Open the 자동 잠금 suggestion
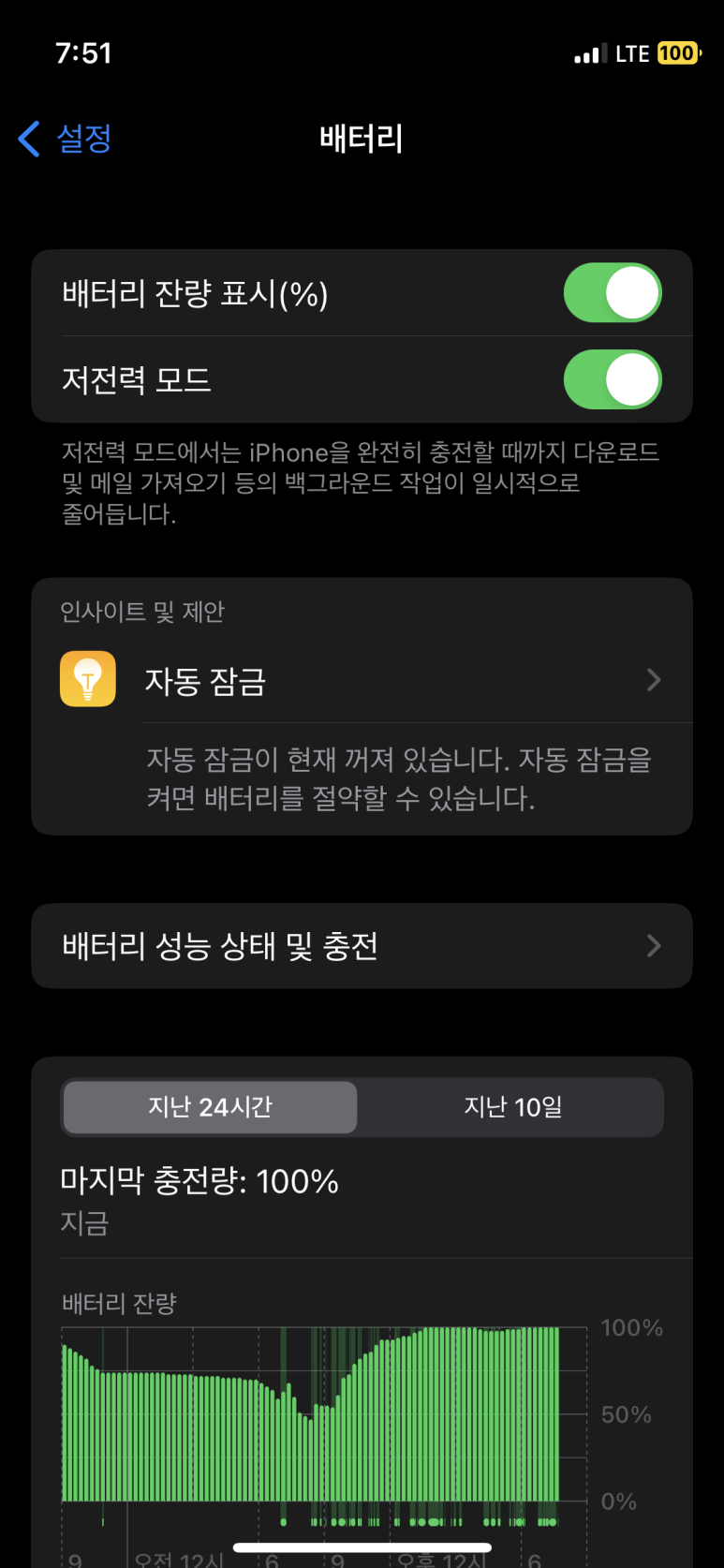 [x=362, y=679]
